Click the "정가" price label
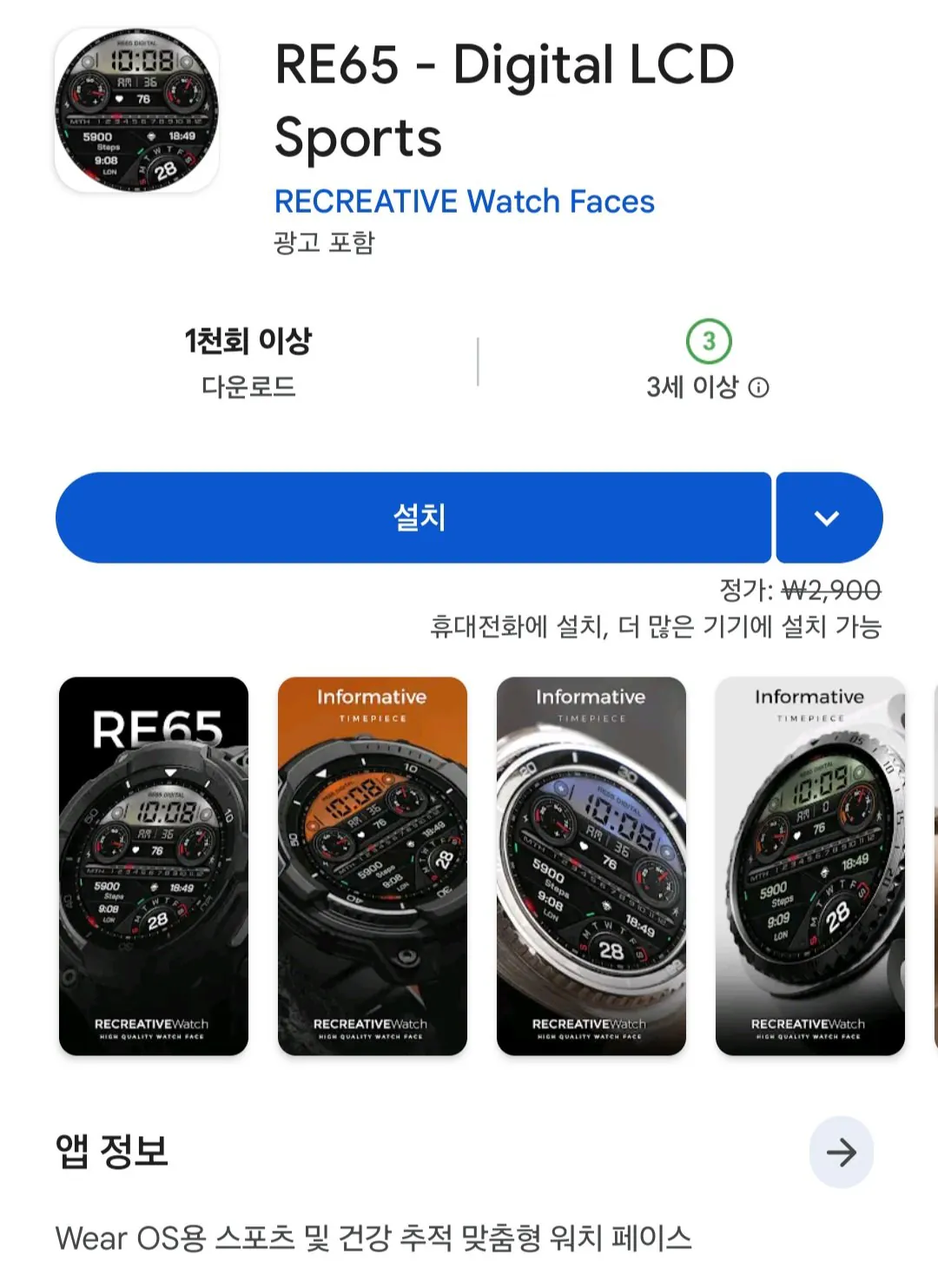The width and height of the screenshot is (938, 1288). [745, 591]
